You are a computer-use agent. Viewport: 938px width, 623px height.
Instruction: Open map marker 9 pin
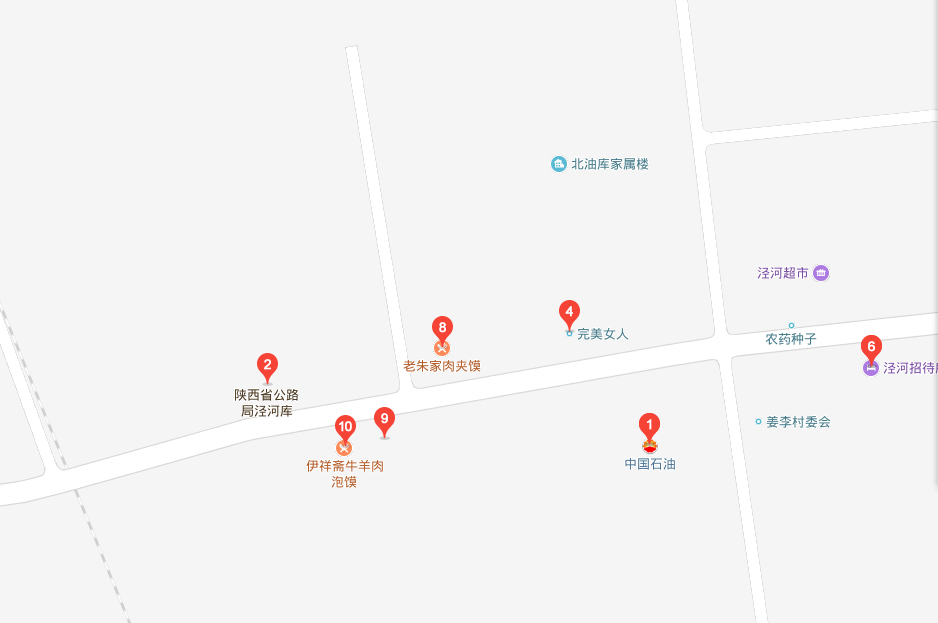[x=384, y=420]
